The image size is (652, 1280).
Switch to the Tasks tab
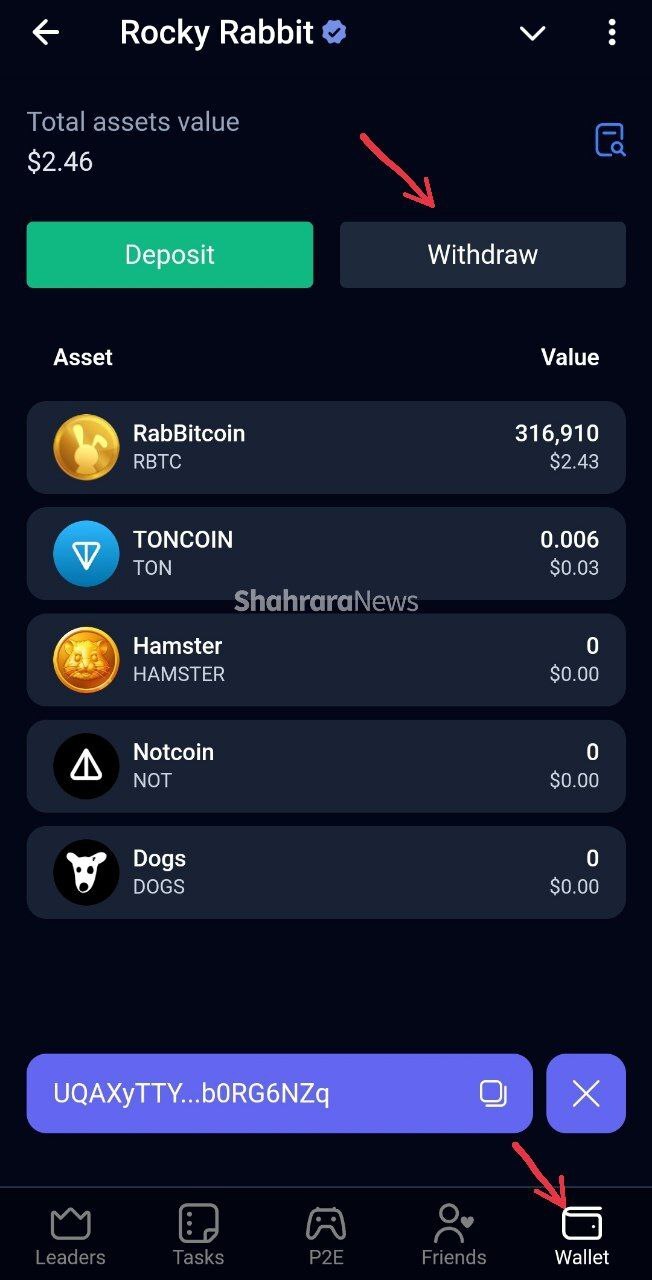coord(198,1236)
